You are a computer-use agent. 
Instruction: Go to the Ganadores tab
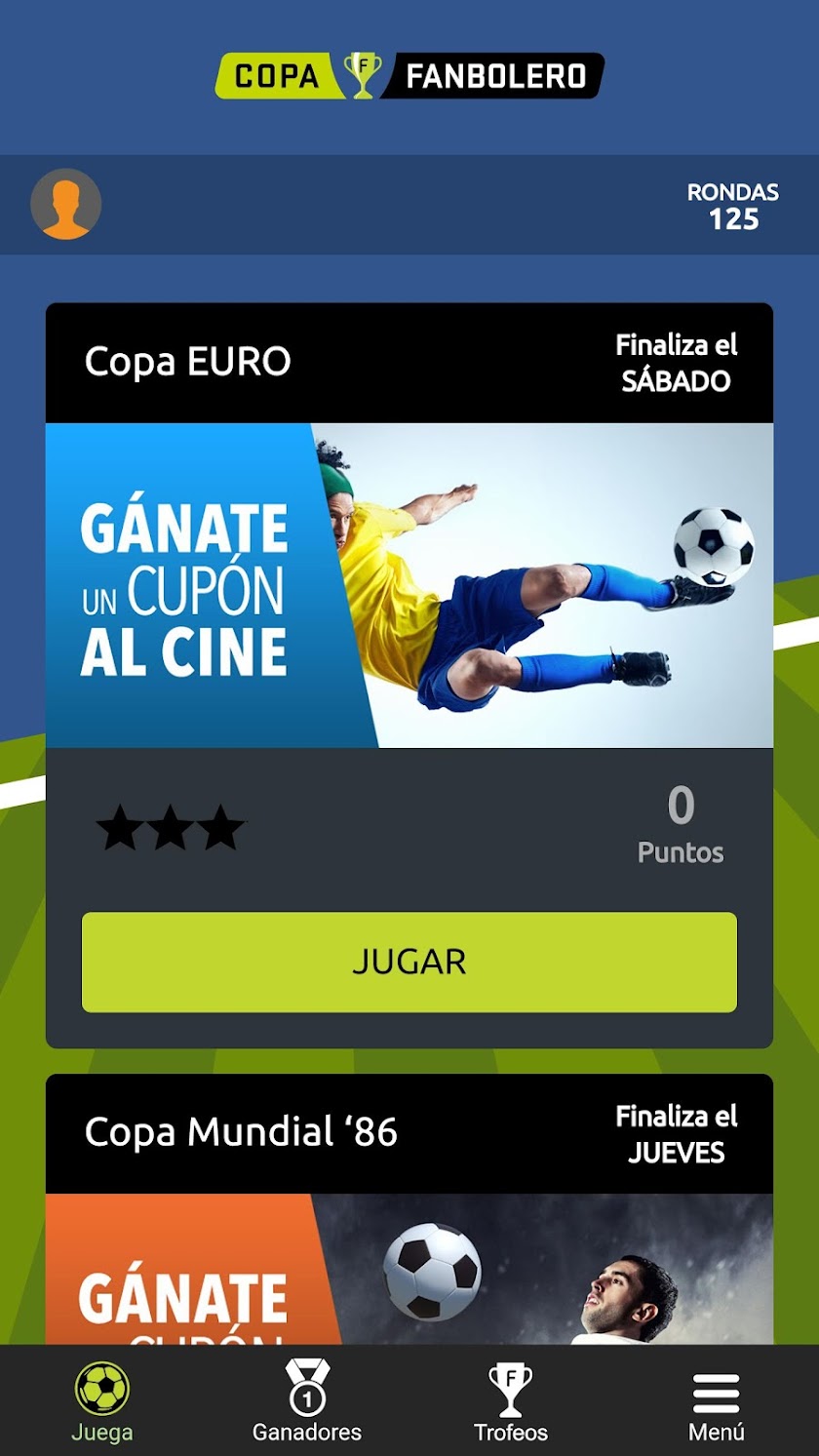[307, 1401]
